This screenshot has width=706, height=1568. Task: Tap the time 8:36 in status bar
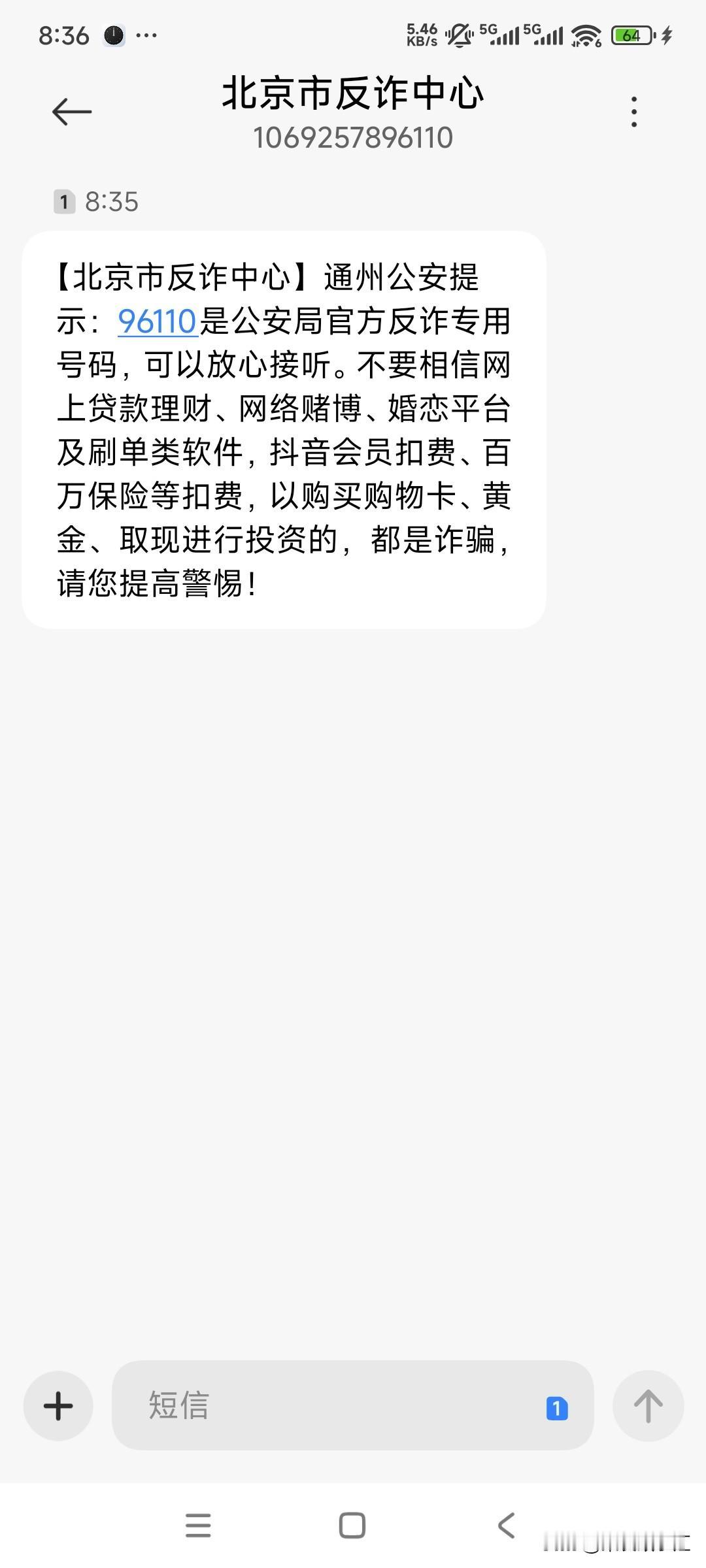tap(64, 34)
